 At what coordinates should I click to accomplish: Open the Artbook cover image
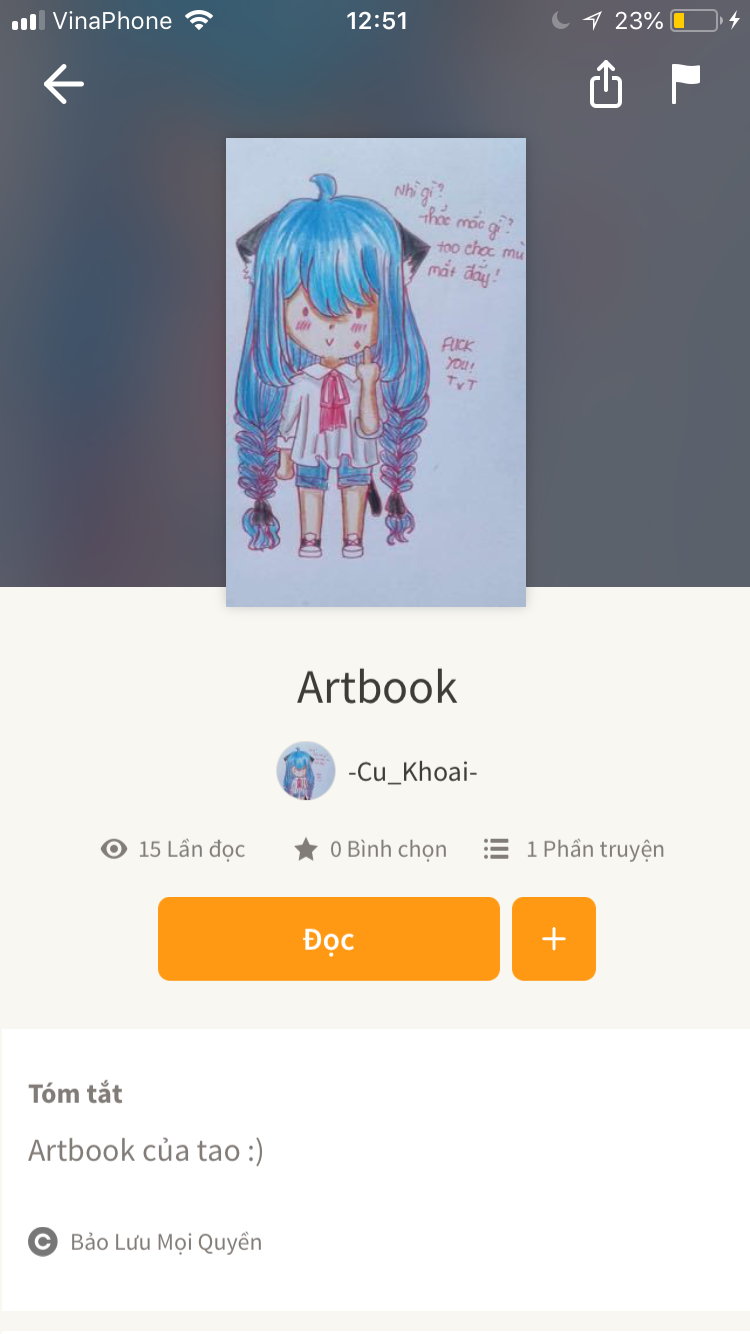(375, 372)
